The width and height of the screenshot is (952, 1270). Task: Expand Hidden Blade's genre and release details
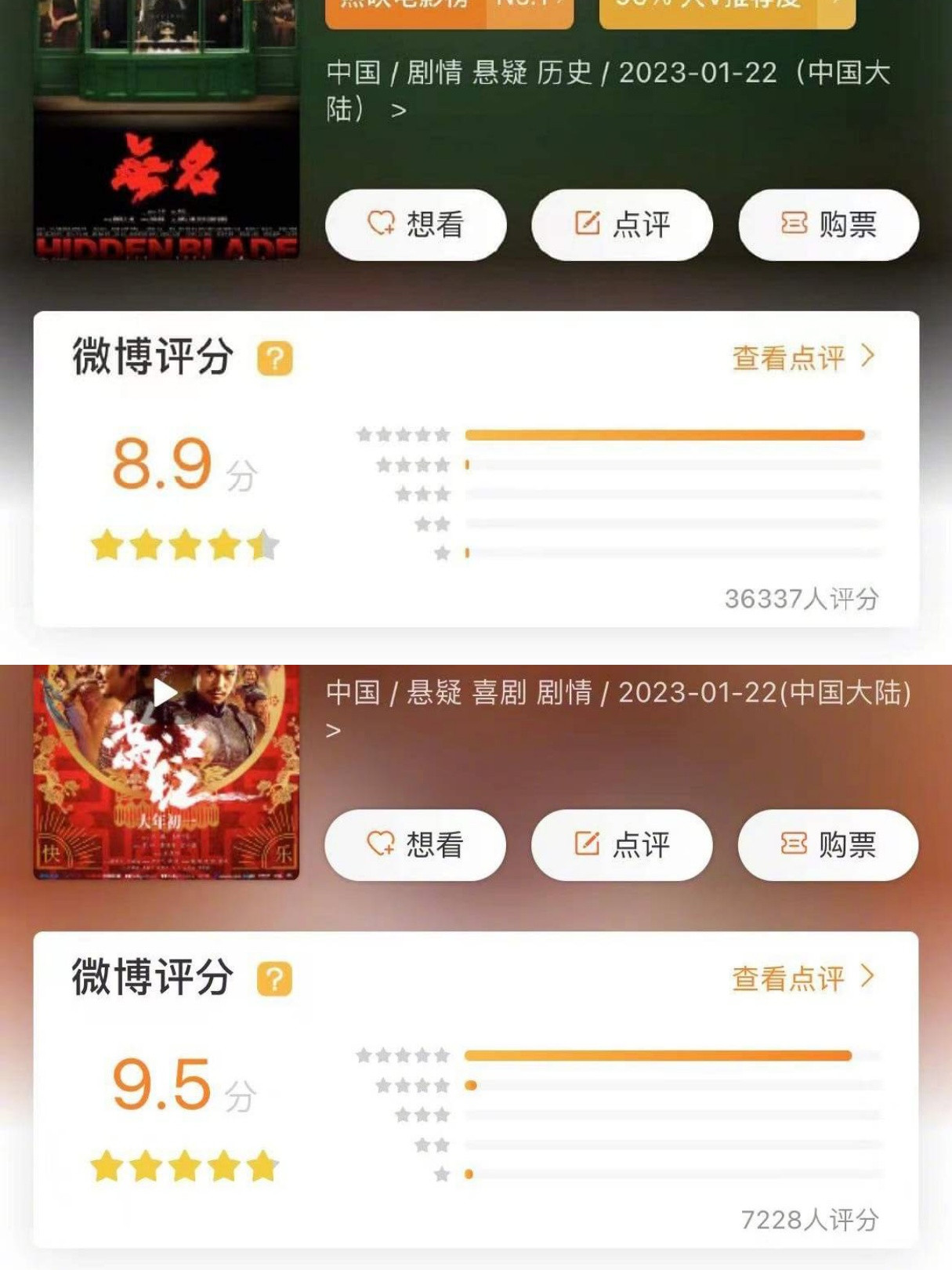tap(402, 110)
